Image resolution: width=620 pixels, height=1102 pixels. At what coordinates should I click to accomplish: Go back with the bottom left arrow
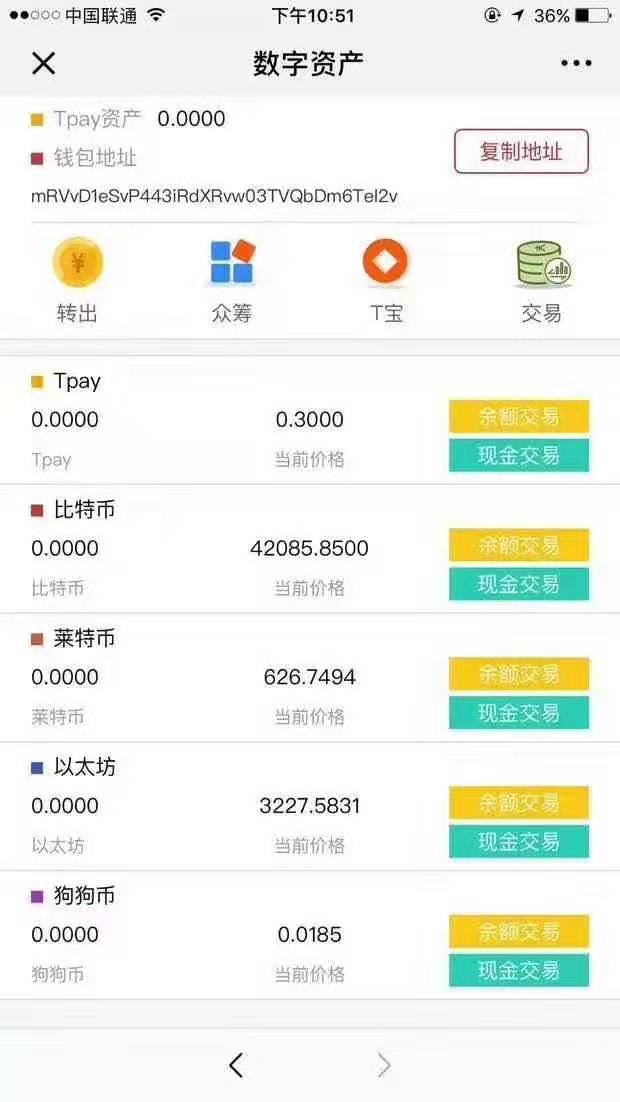click(x=236, y=1065)
